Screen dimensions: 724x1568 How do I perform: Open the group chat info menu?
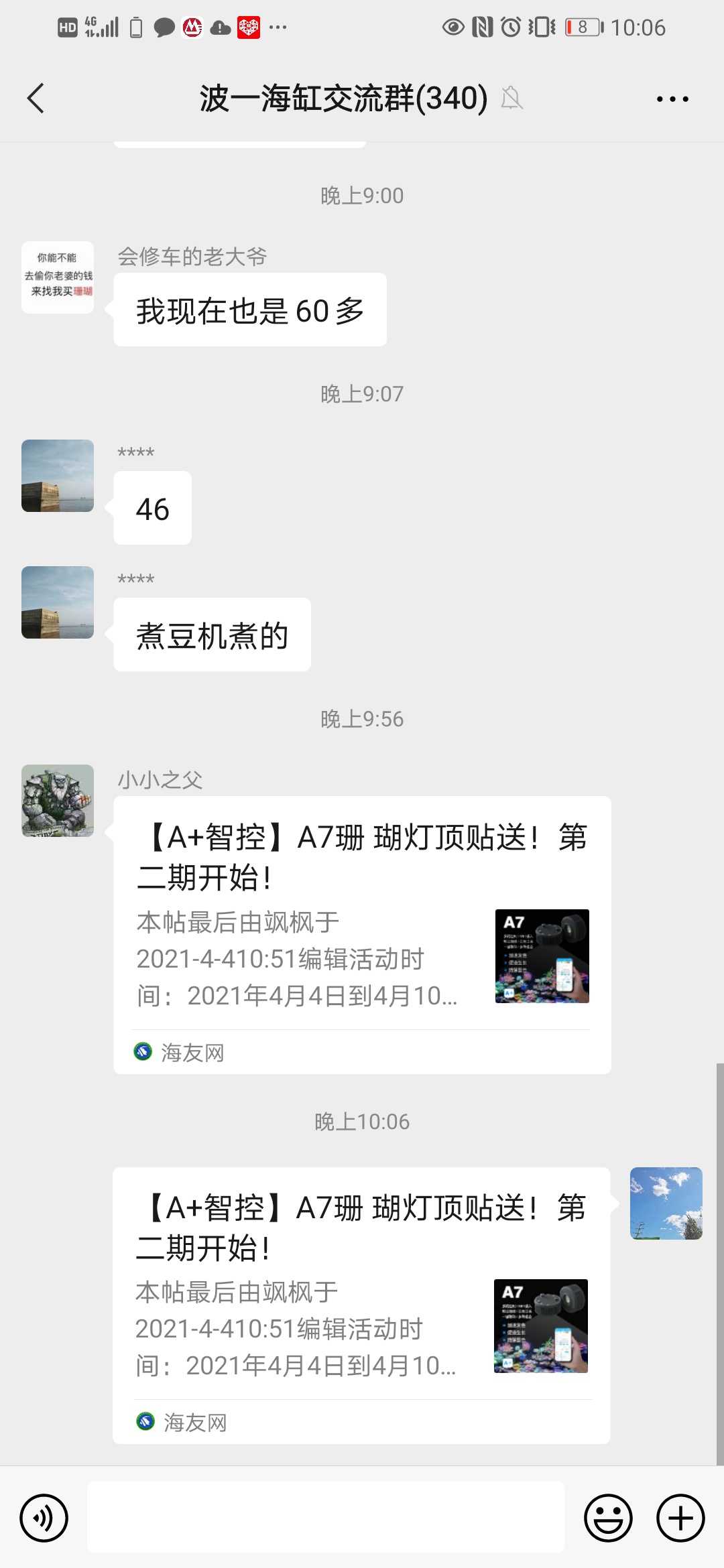tap(672, 99)
